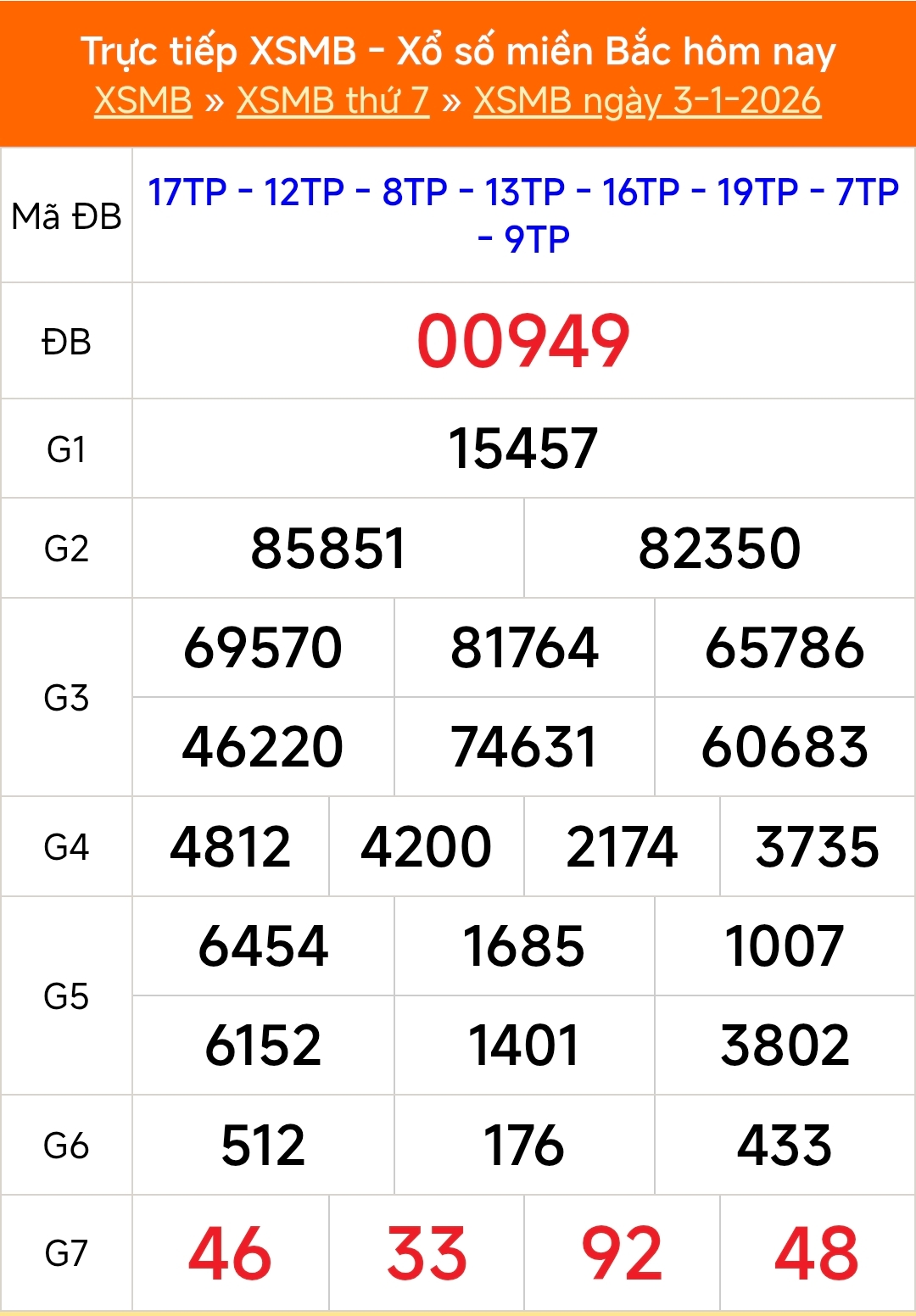The height and width of the screenshot is (1316, 916).
Task: Open the XSMB thứ 7 link
Action: click(x=332, y=101)
